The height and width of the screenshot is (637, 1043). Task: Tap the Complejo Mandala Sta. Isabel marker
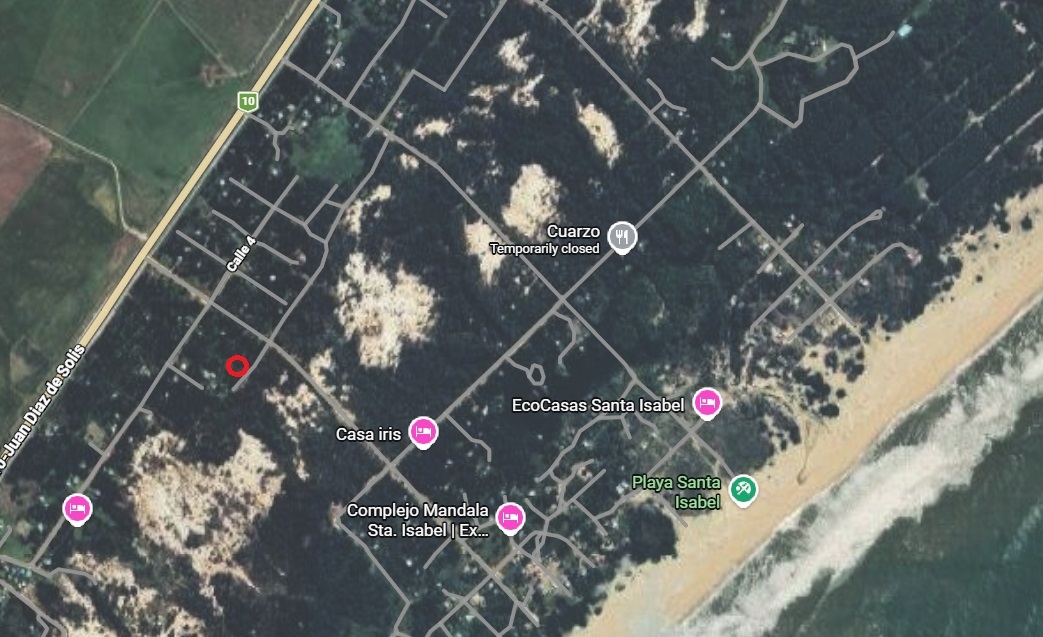(510, 517)
